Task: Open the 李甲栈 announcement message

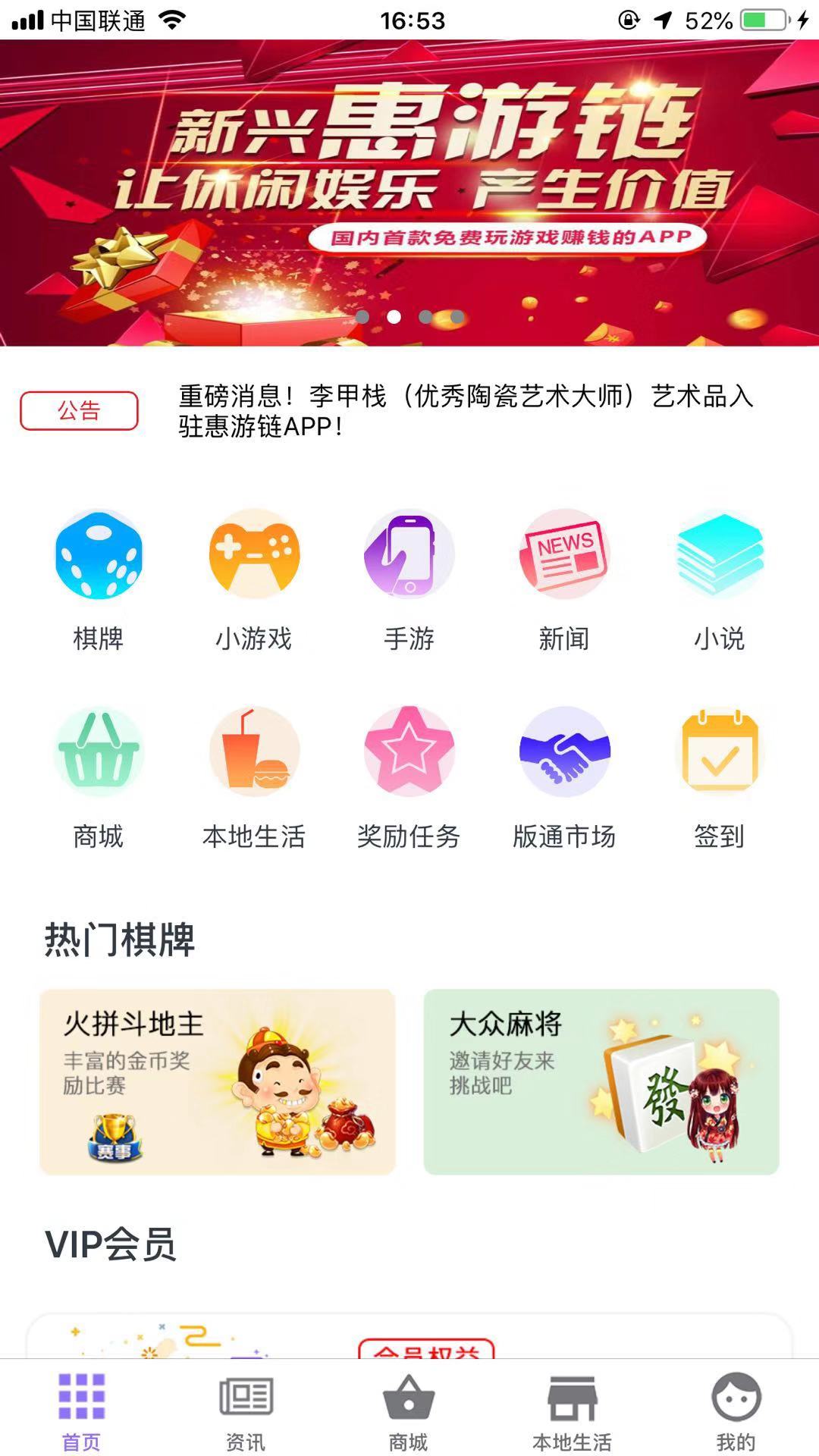Action: point(466,413)
